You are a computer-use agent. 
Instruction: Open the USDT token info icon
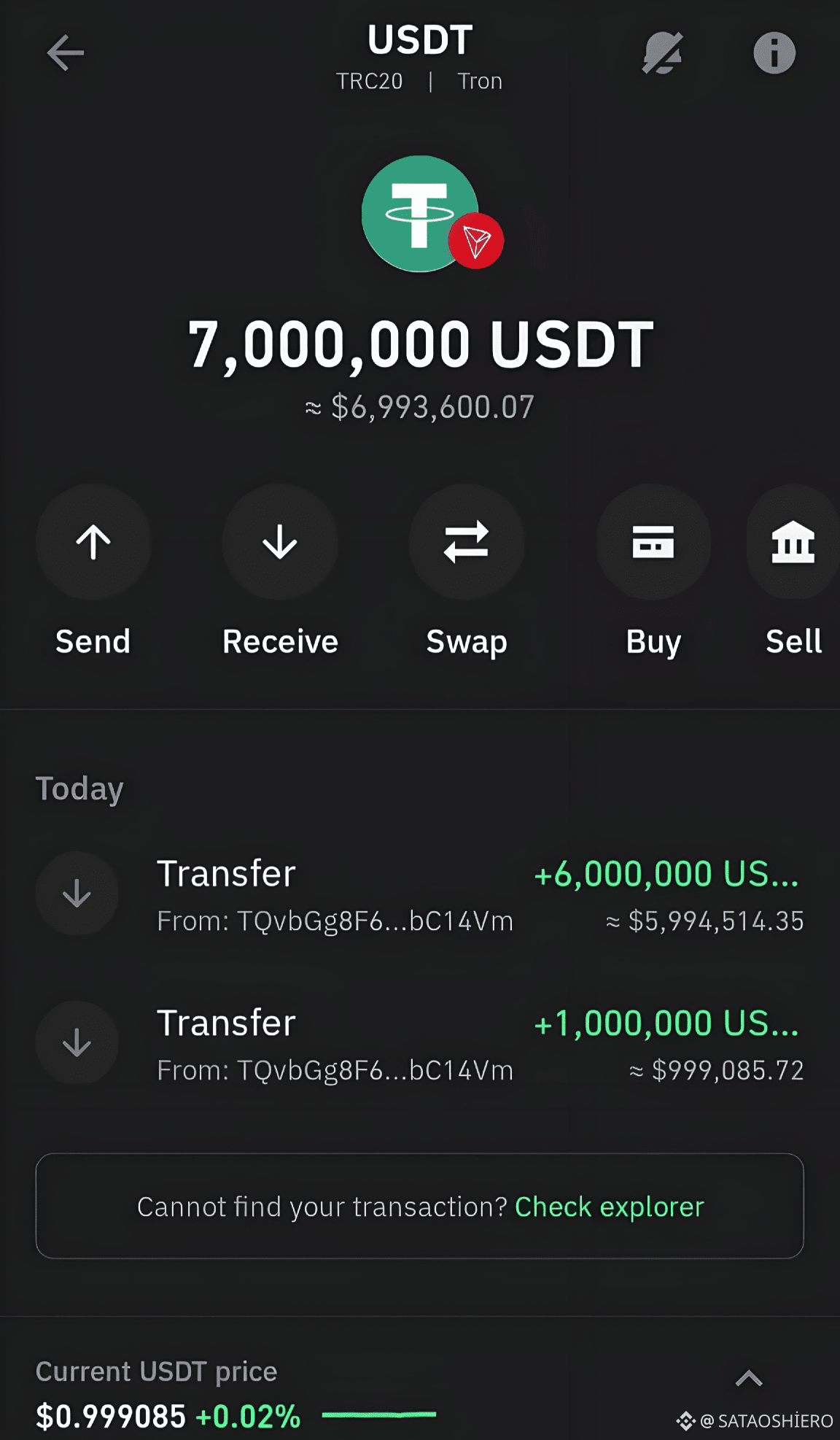tap(774, 53)
